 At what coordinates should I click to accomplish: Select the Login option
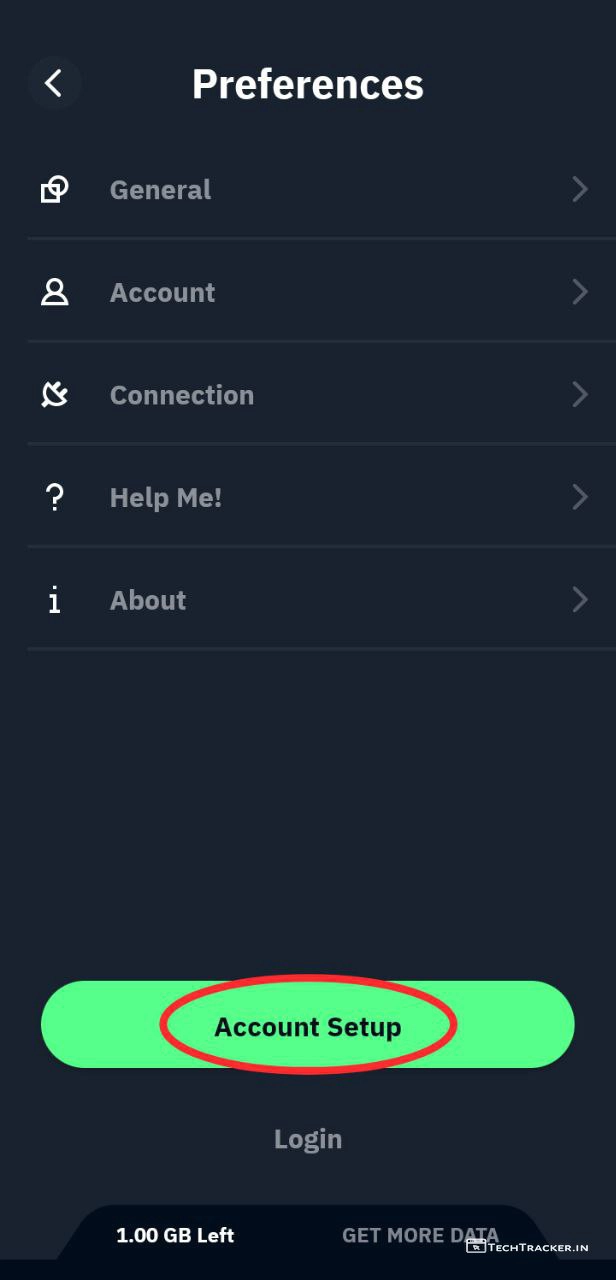[308, 1139]
